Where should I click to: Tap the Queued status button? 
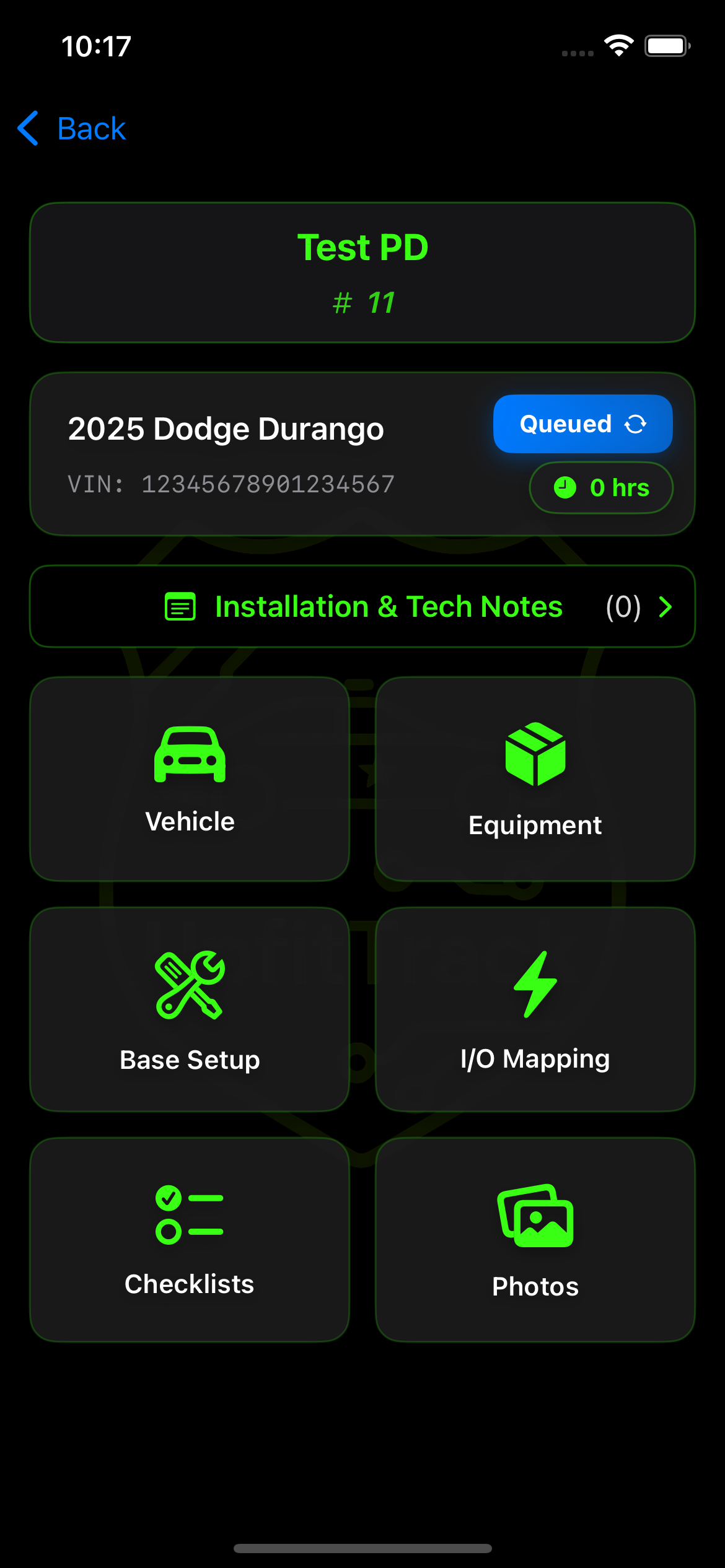582,424
